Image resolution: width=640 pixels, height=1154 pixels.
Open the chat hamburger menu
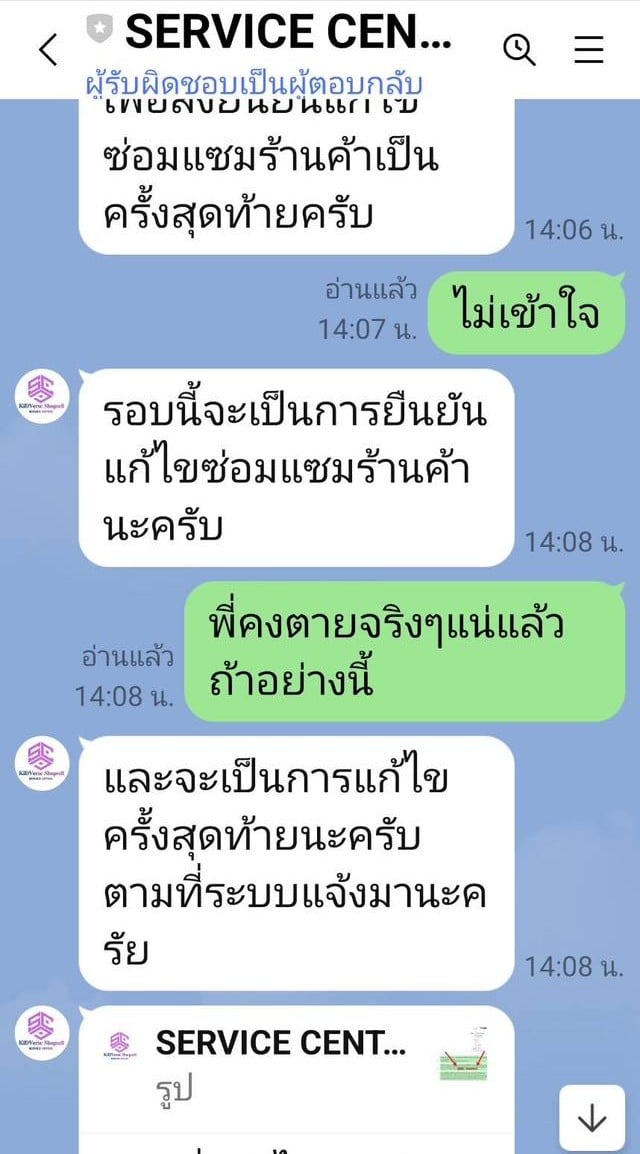tap(589, 49)
